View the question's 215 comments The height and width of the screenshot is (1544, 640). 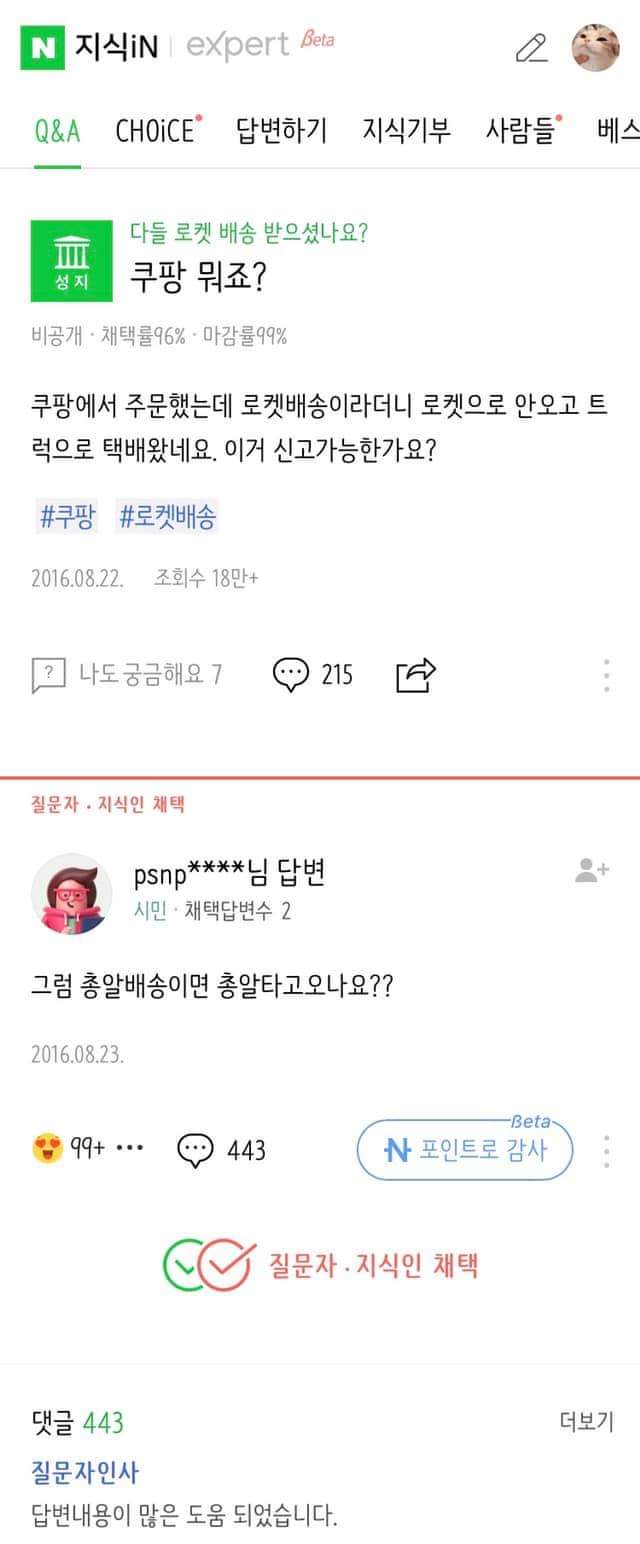(313, 675)
